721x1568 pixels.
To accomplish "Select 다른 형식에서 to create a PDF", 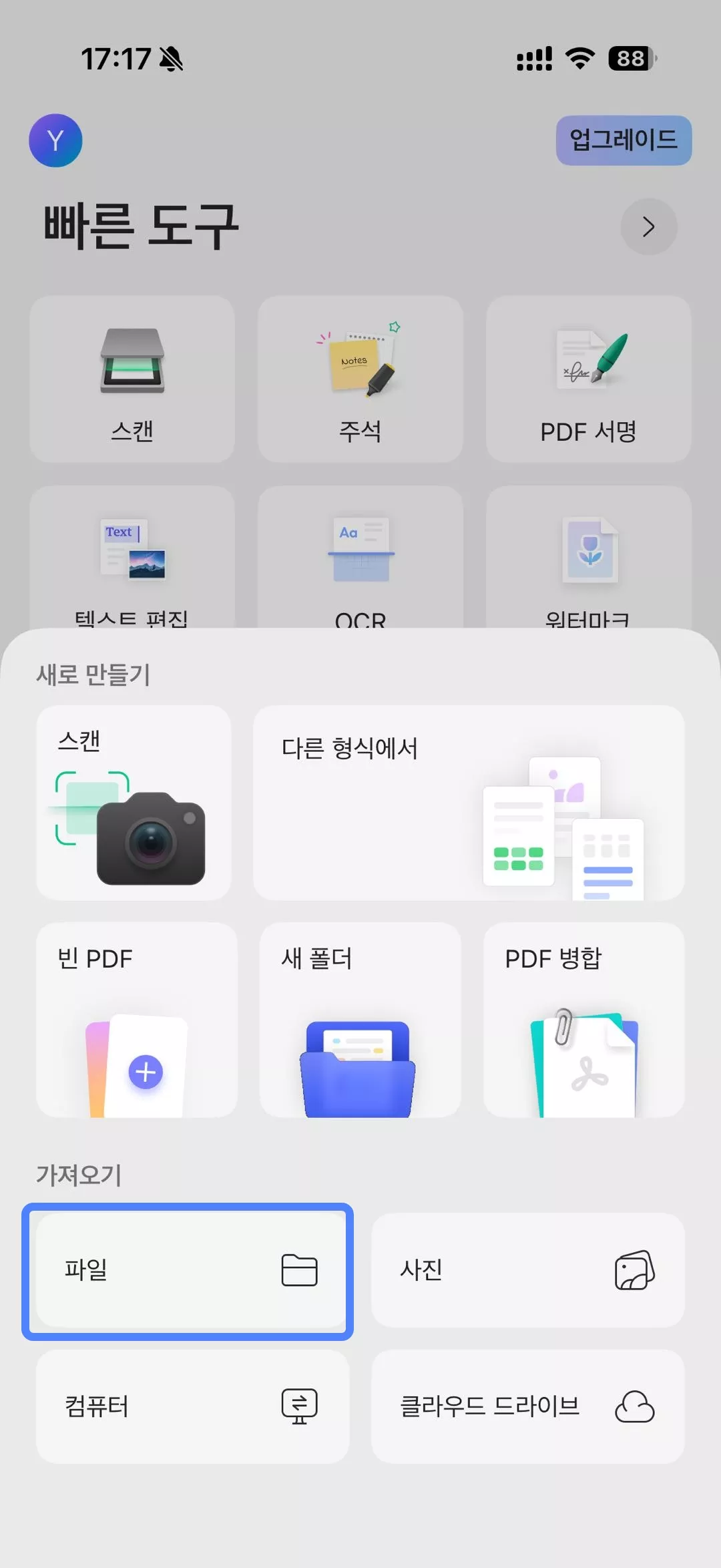I will (x=469, y=803).
